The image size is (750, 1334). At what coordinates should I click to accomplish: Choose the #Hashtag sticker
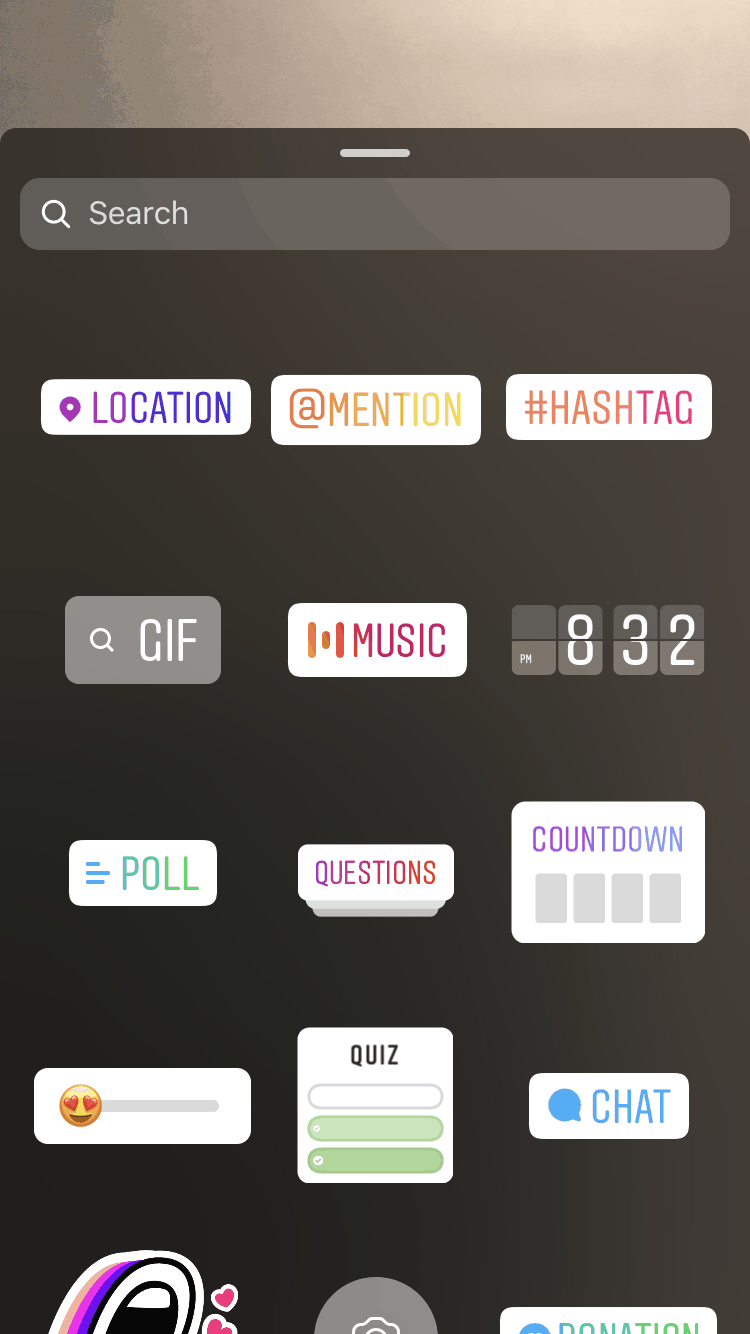point(609,407)
